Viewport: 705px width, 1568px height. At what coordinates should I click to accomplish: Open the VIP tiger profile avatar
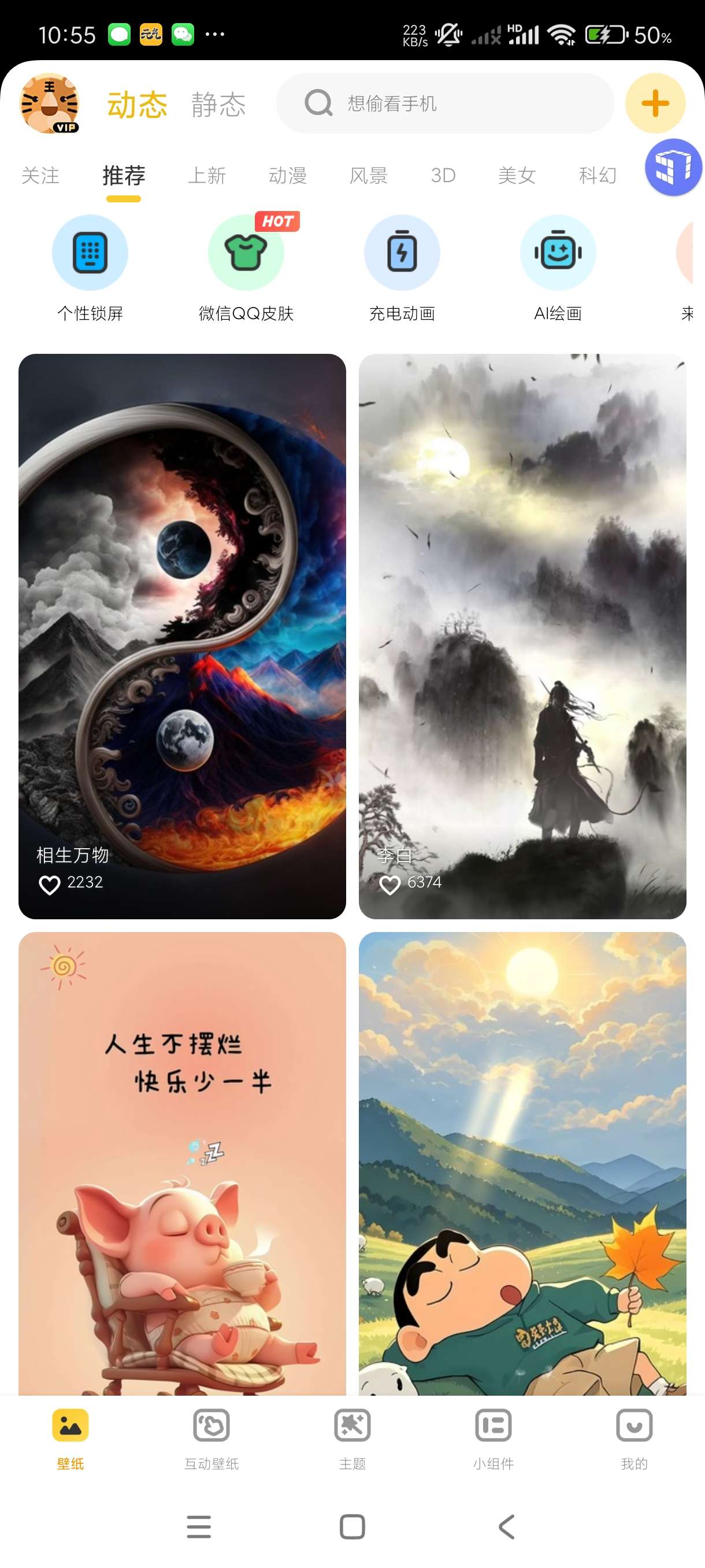coord(49,103)
